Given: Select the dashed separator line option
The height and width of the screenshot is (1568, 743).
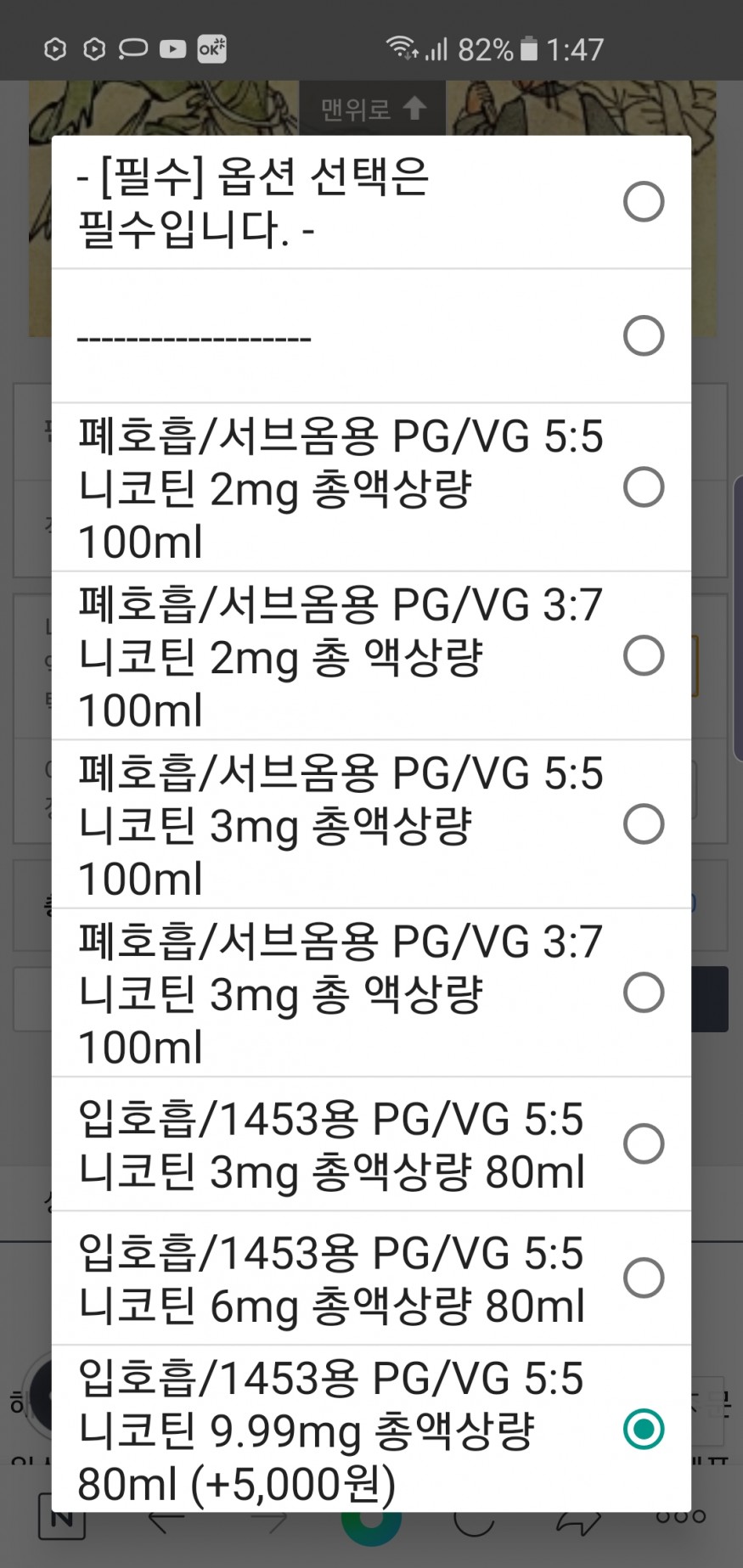Looking at the screenshot, I should tap(371, 336).
